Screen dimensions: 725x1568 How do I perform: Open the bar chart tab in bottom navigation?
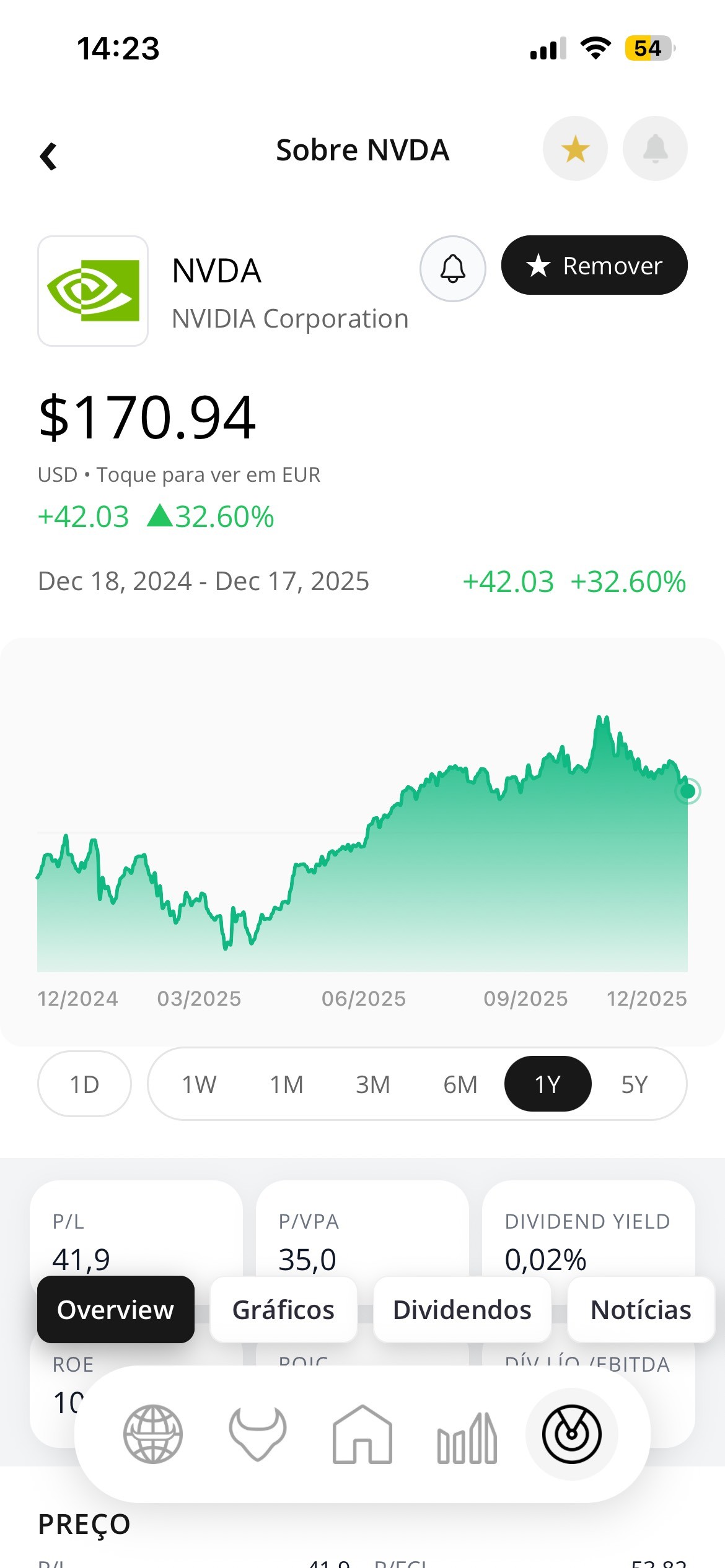tap(467, 1434)
